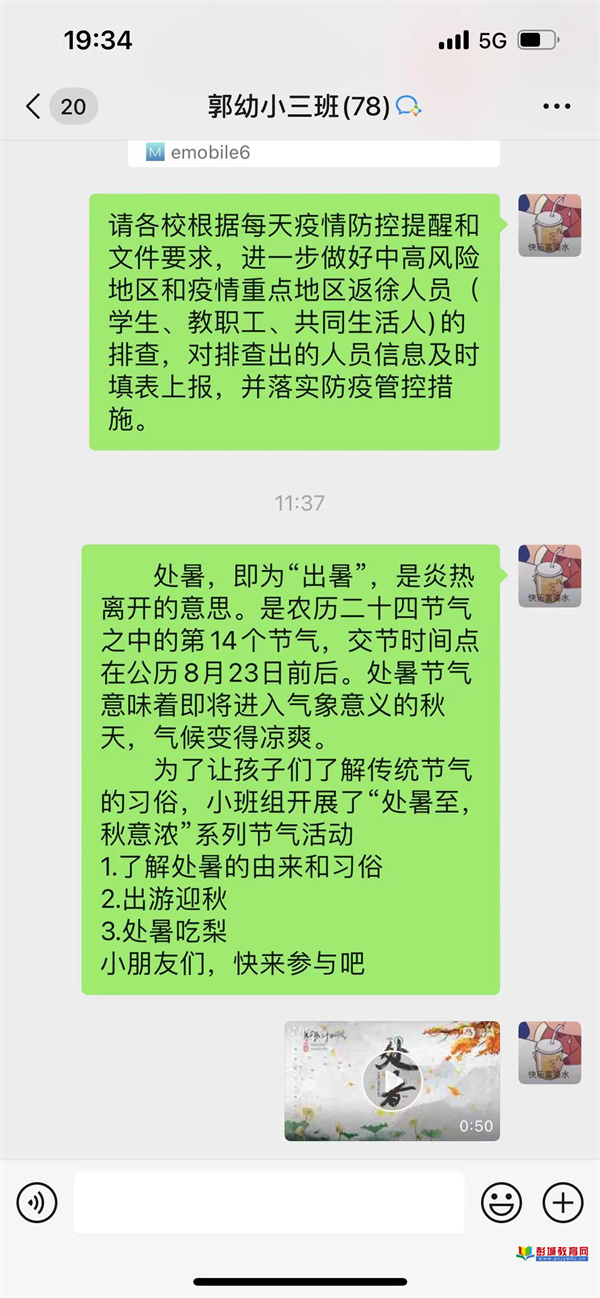Image resolution: width=600 pixels, height=1298 pixels.
Task: Open the emobile6 shared card
Action: pos(313,153)
